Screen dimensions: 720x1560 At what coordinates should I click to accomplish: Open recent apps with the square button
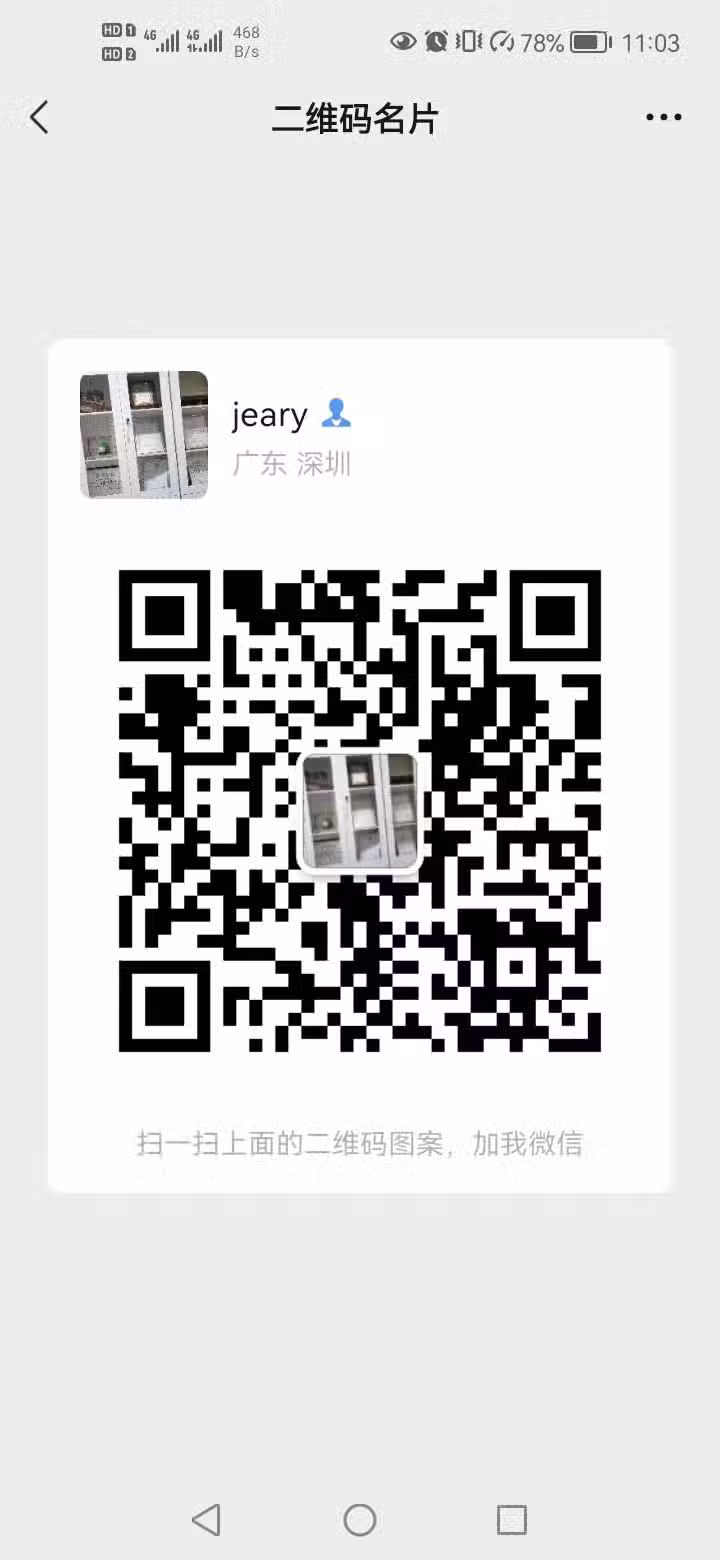(511, 1520)
